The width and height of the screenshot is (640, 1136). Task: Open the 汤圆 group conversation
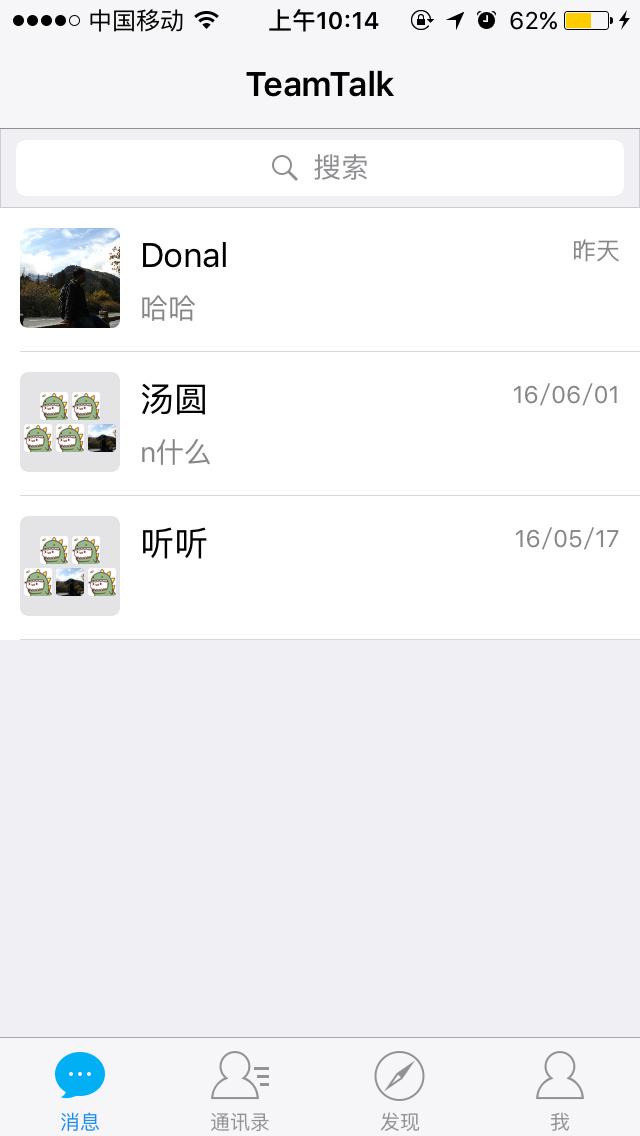click(x=320, y=423)
